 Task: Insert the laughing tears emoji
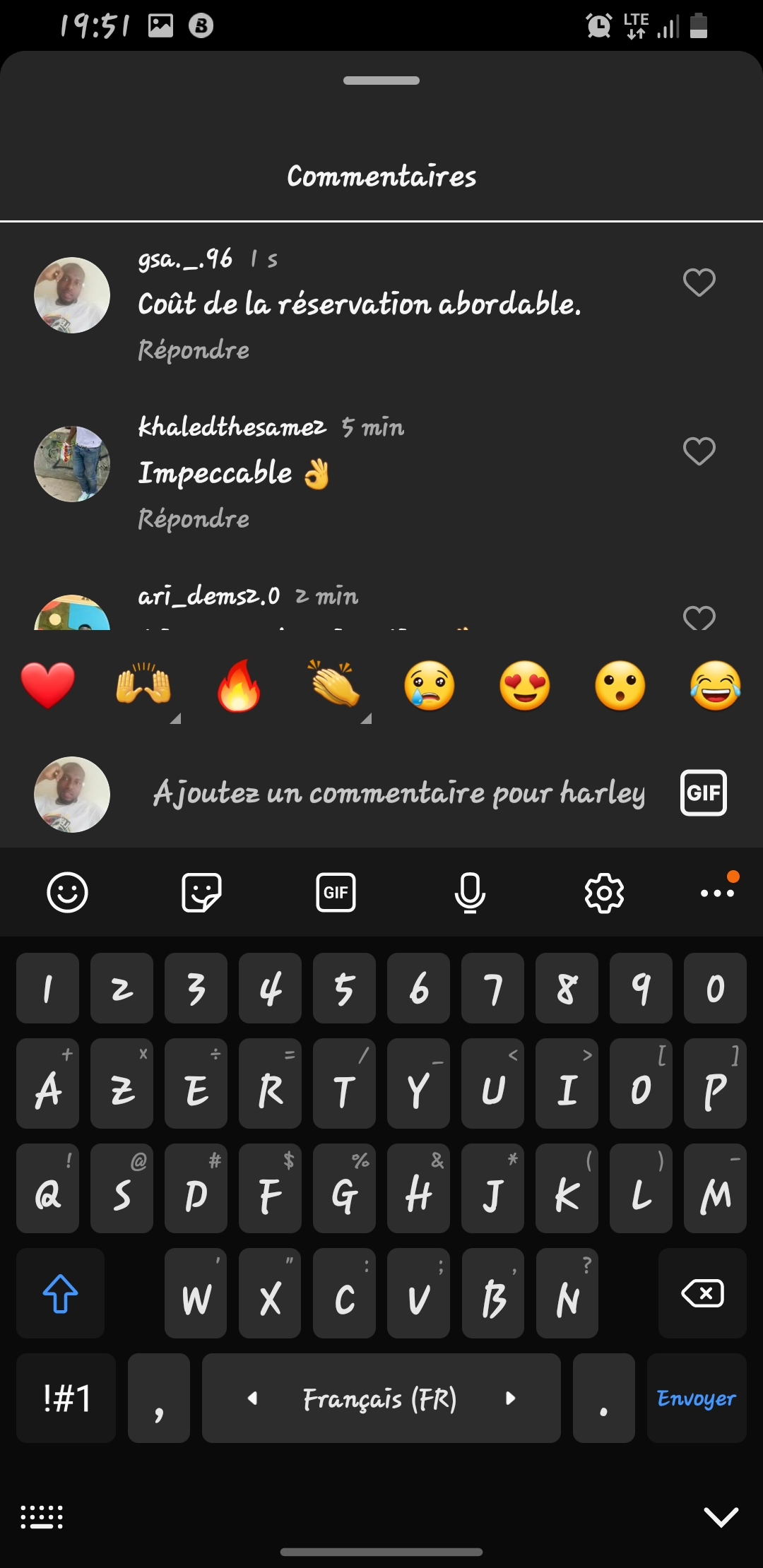click(716, 685)
